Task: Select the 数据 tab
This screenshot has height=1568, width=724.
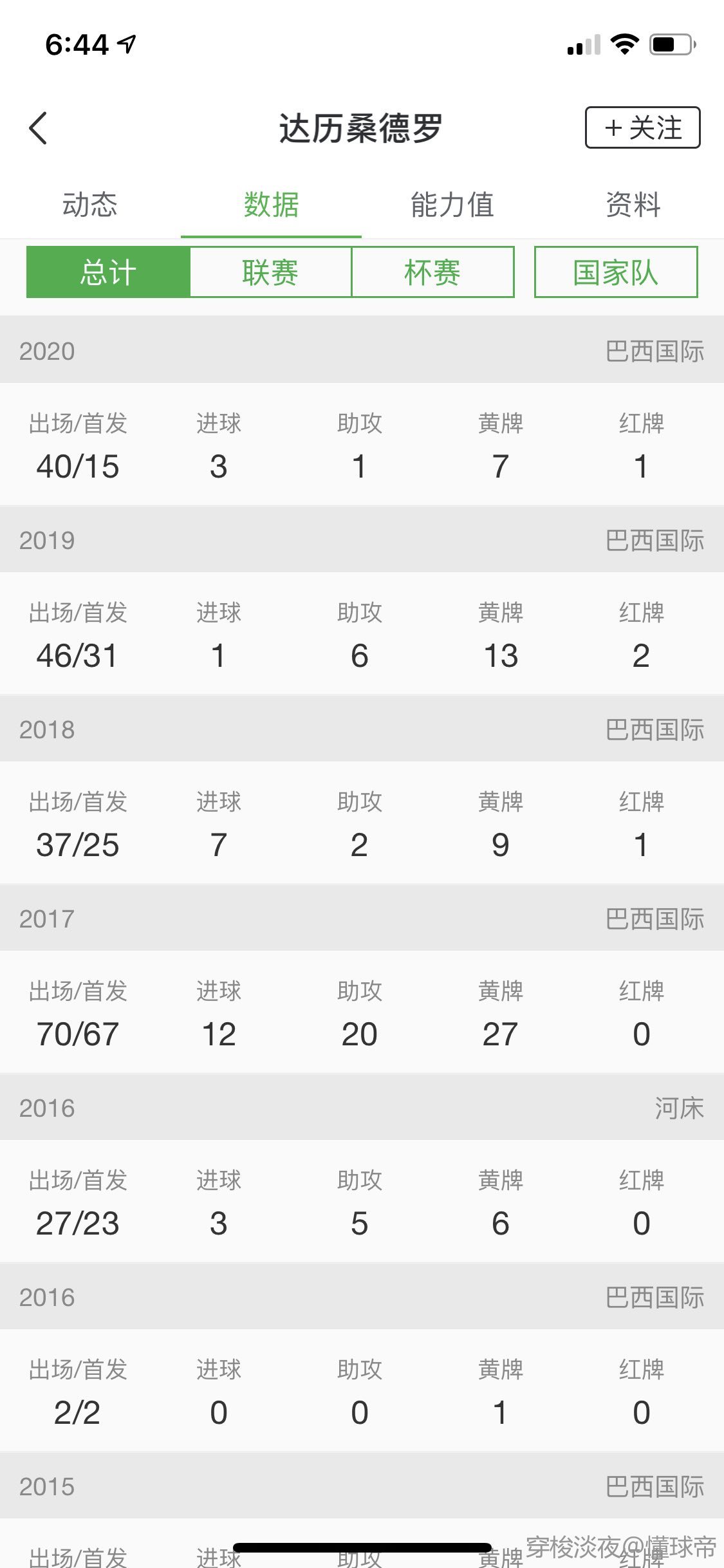Action: [271, 205]
